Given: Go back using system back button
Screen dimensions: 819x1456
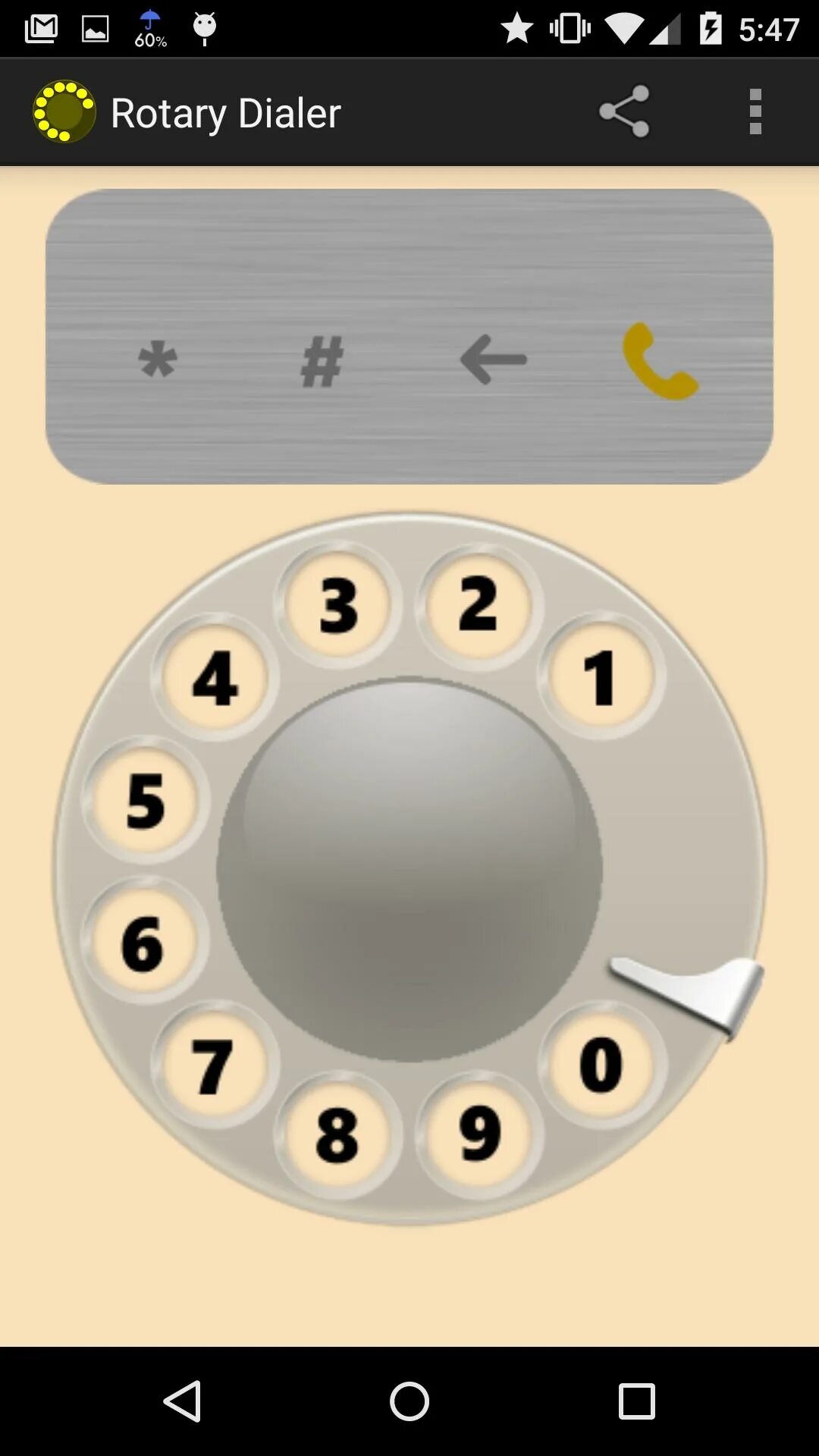Looking at the screenshot, I should pos(183,1401).
